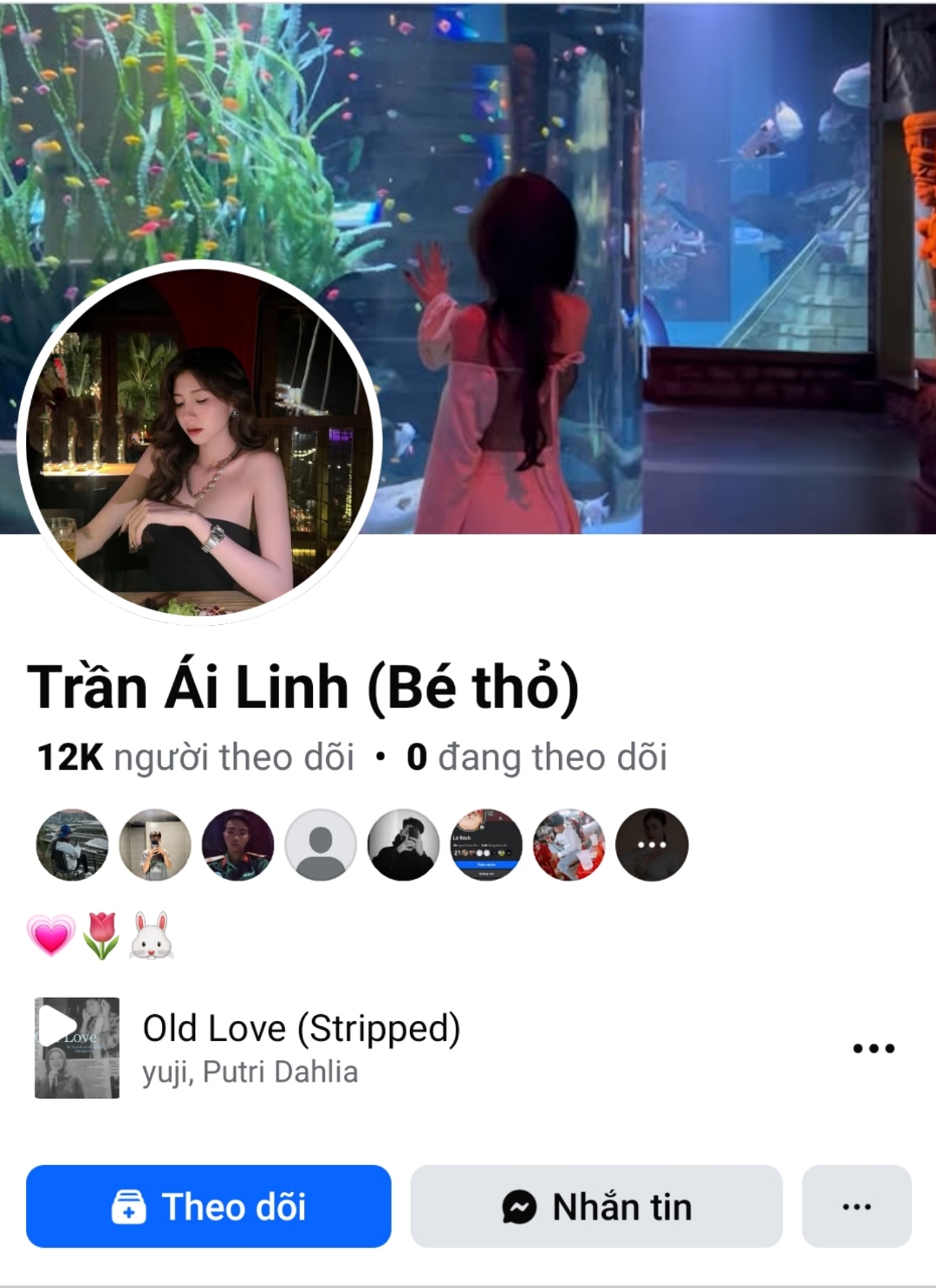Show more followers via the three-dot avatar
Image resolution: width=936 pixels, height=1288 pixels.
[x=652, y=844]
